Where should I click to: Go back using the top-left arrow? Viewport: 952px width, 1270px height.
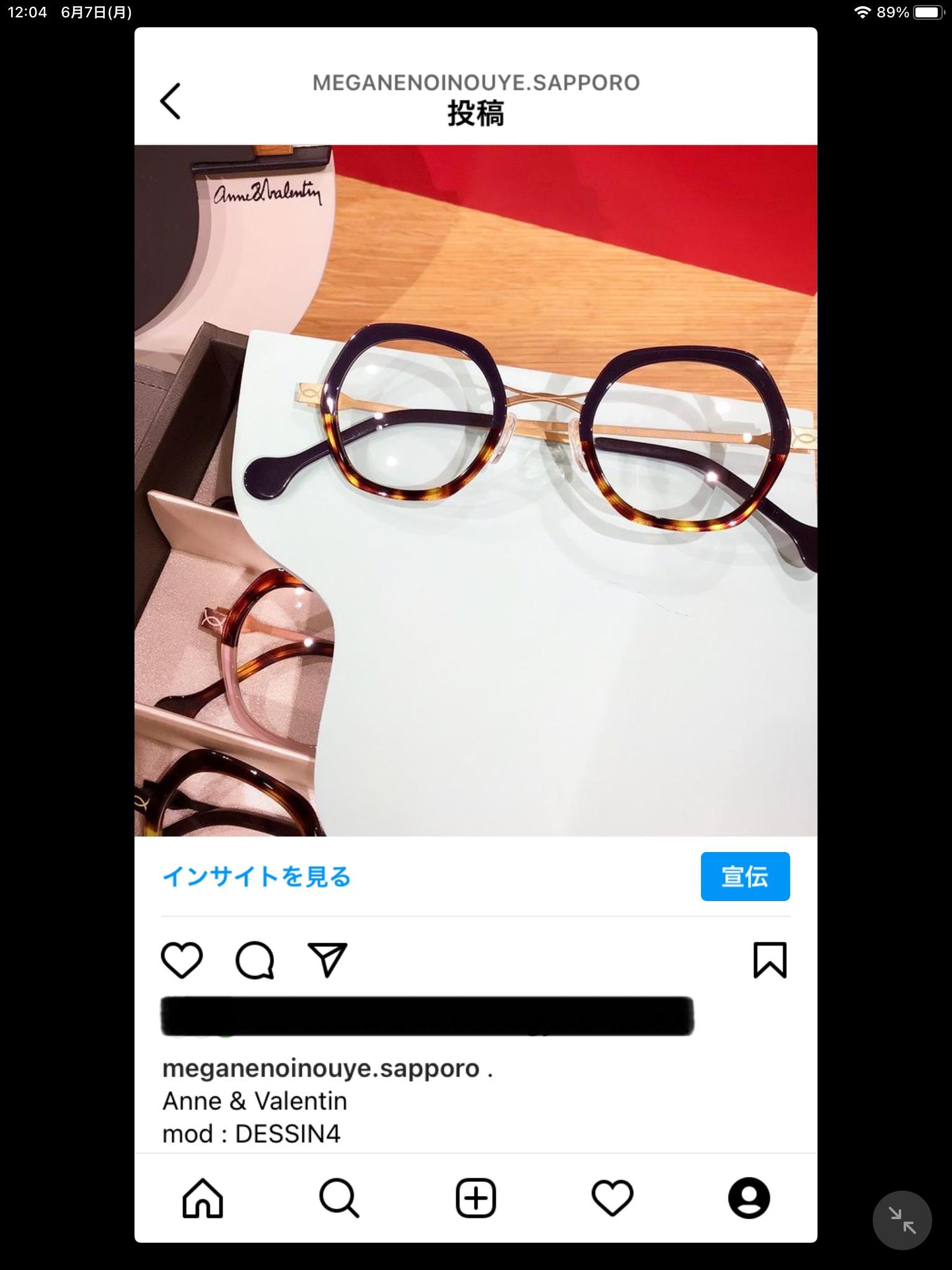click(x=170, y=101)
